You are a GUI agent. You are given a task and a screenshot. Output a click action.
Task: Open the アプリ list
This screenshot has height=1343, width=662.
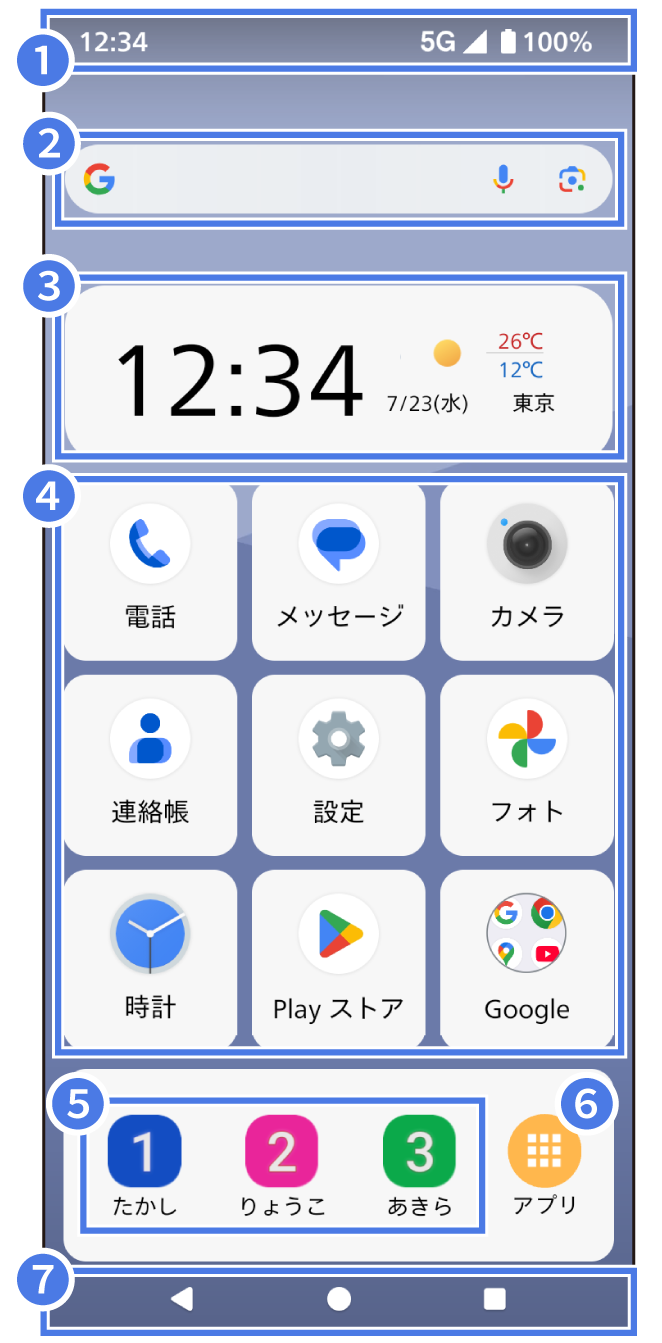(545, 1164)
